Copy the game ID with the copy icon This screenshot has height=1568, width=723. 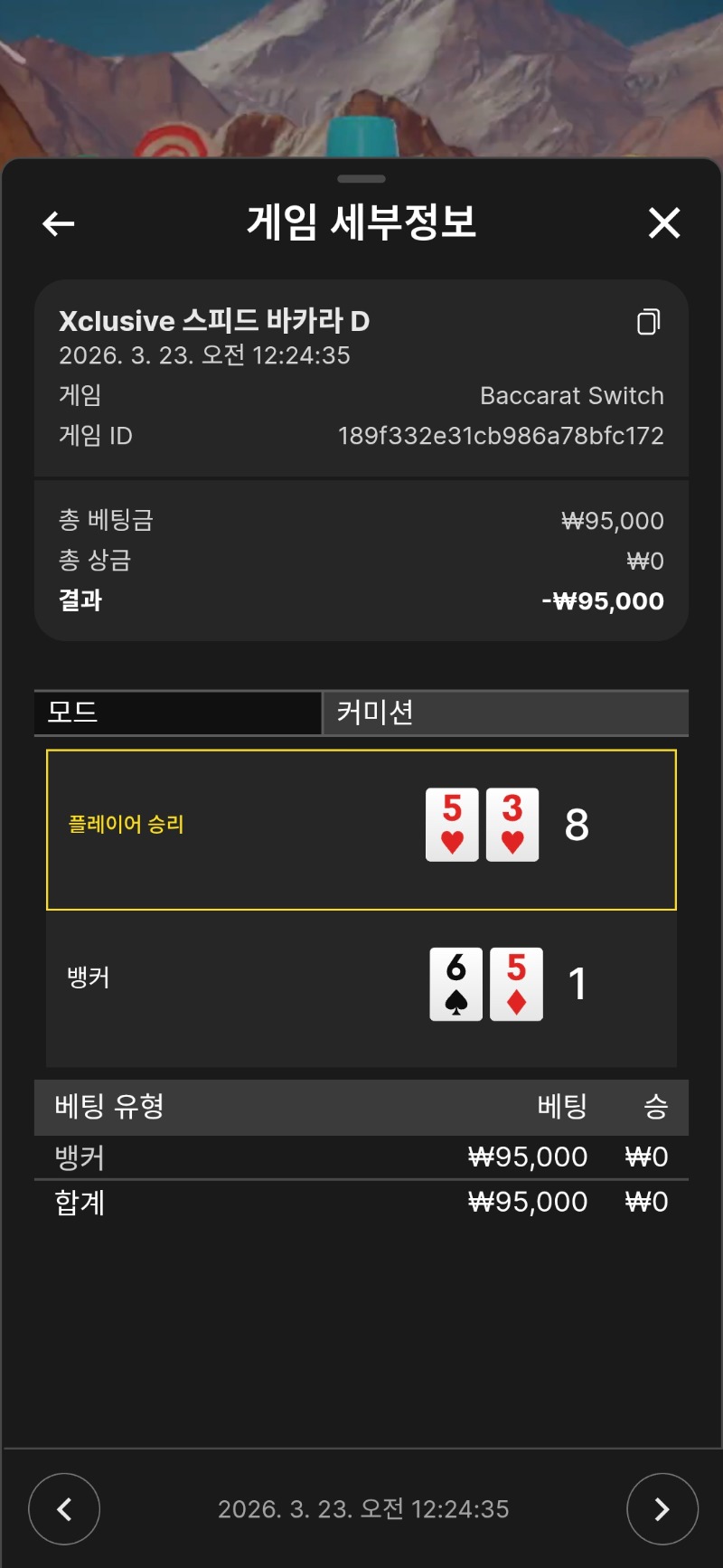[x=648, y=322]
